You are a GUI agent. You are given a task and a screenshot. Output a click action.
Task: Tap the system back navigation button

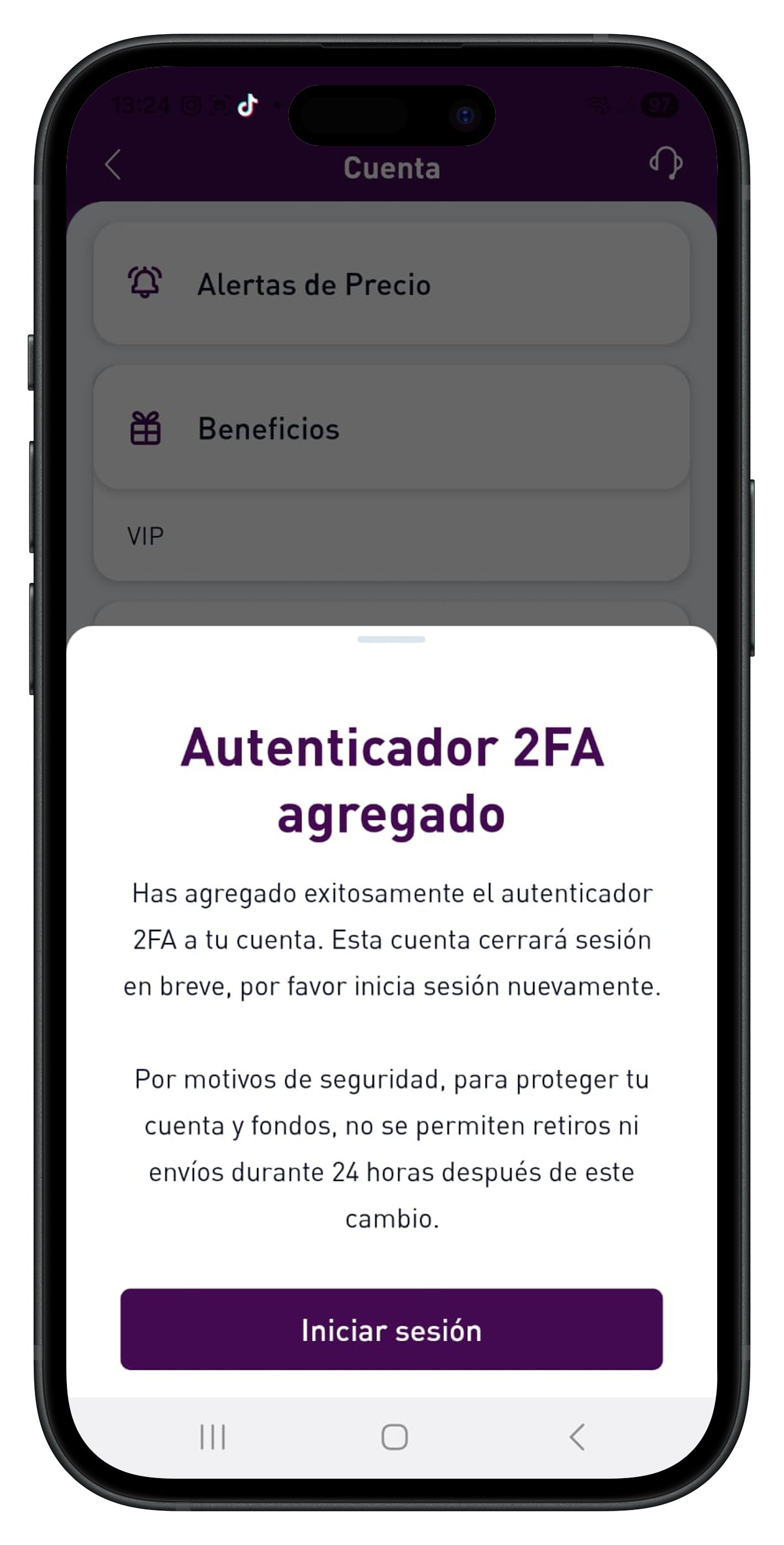576,1437
